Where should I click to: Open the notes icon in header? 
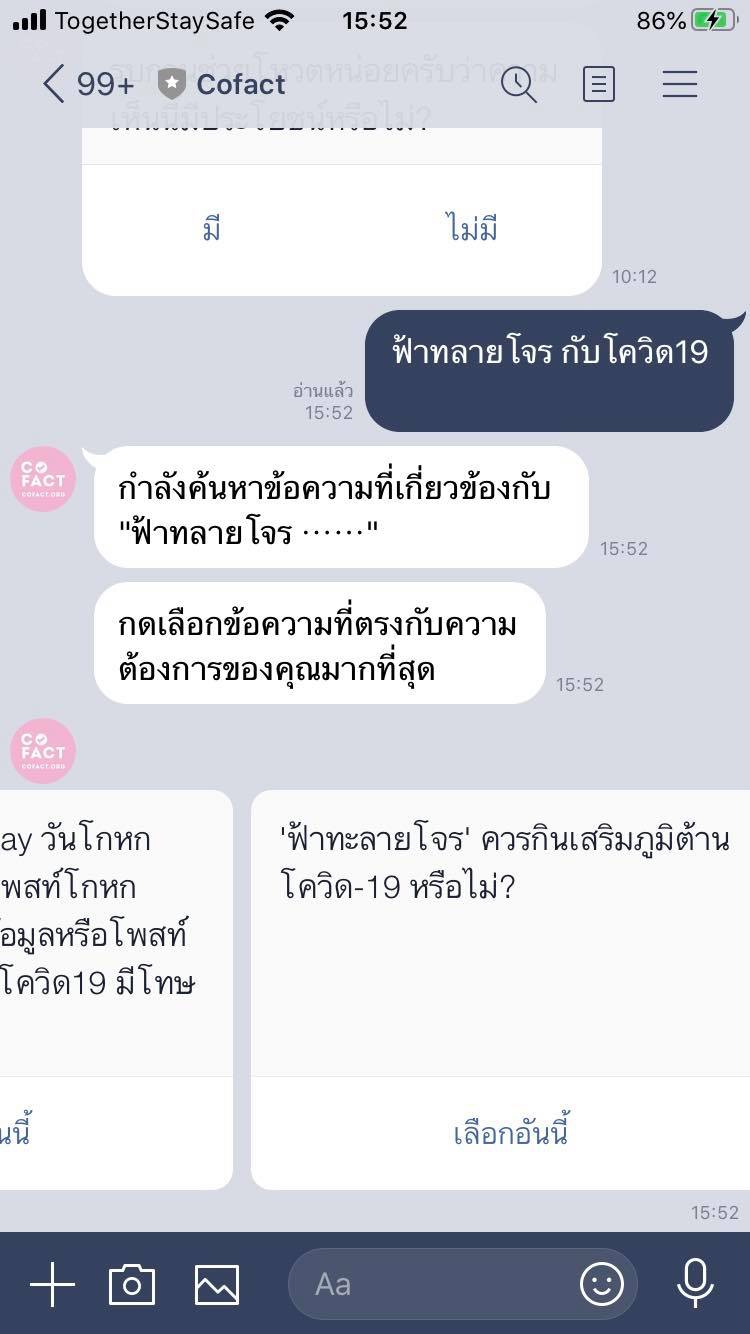[598, 85]
